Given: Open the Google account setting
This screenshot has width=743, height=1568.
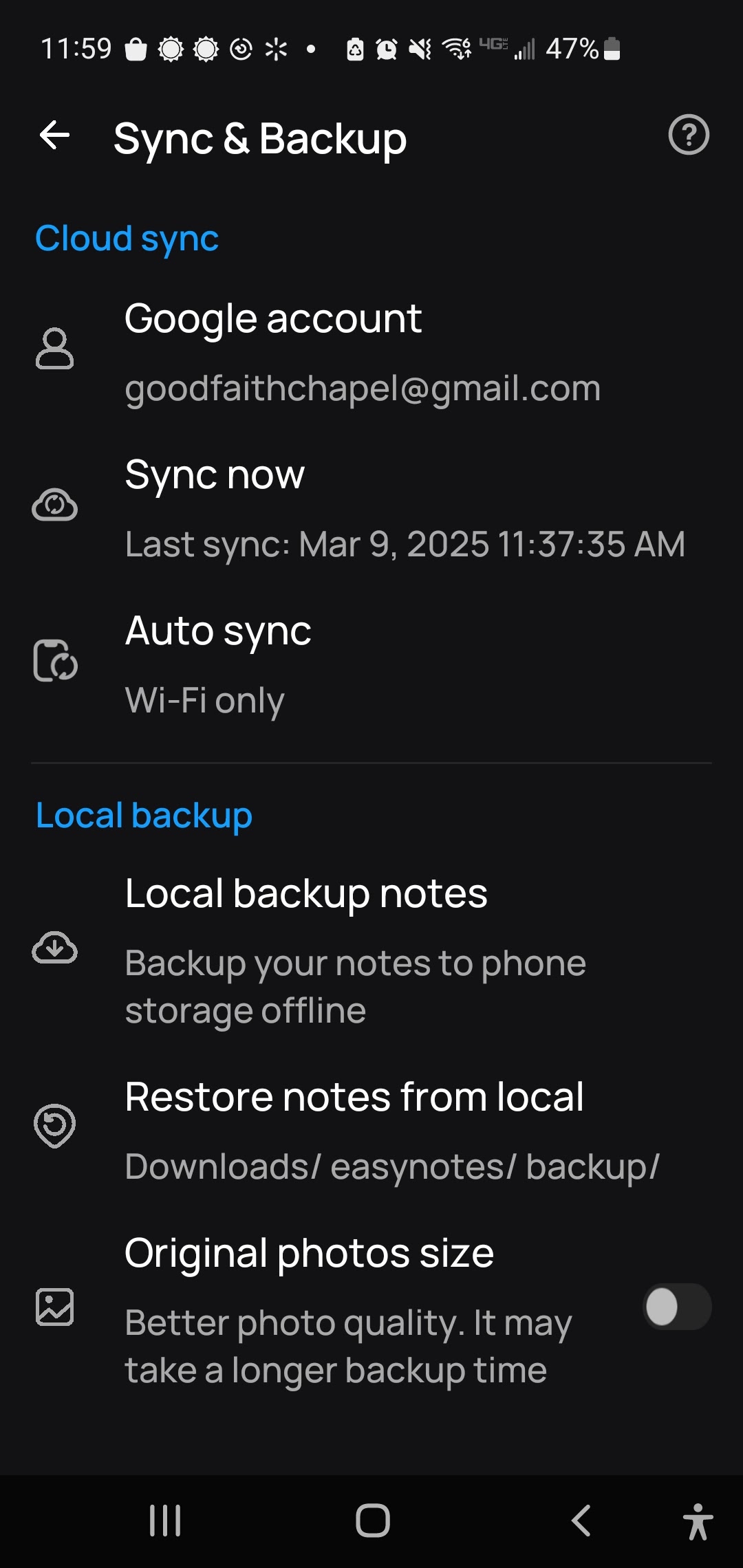Looking at the screenshot, I should [371, 353].
